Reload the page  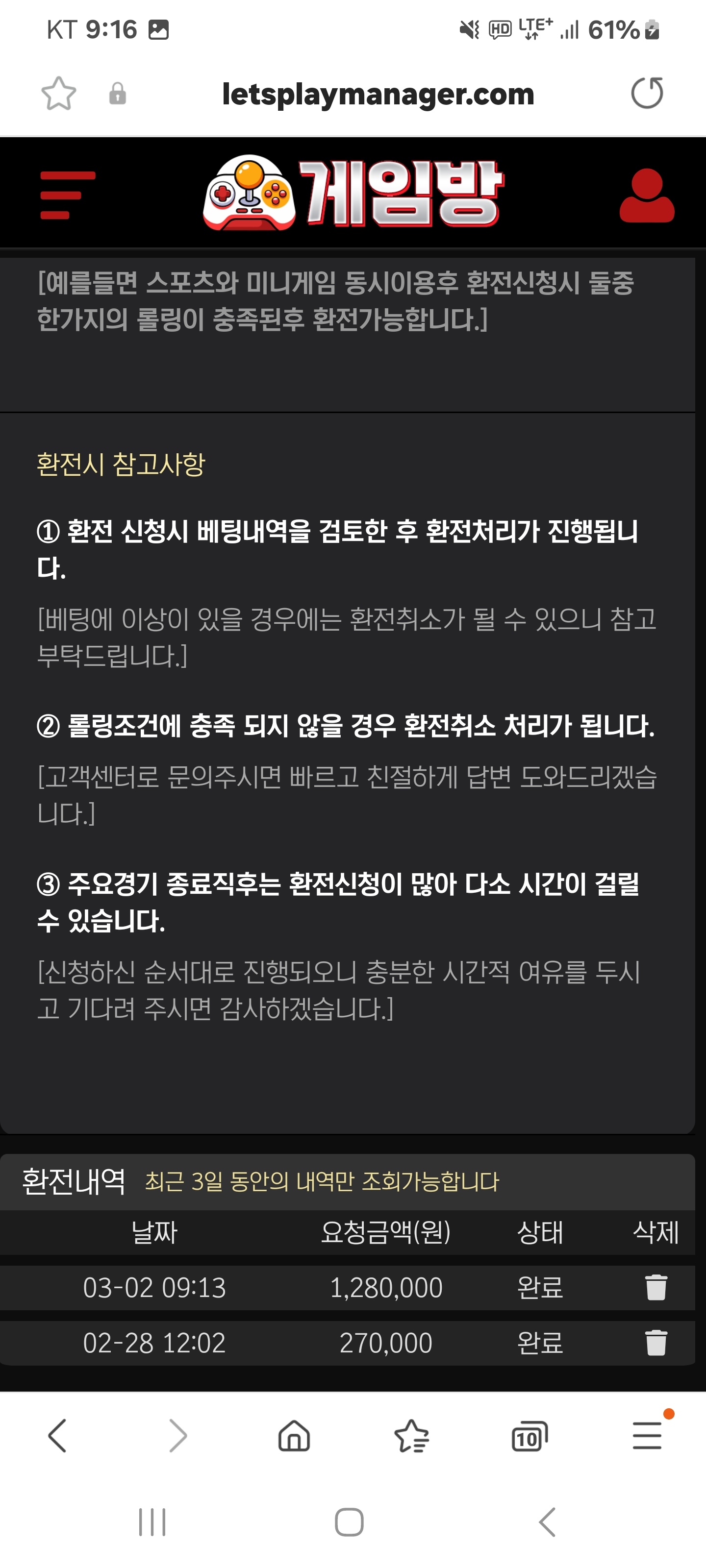(x=647, y=93)
